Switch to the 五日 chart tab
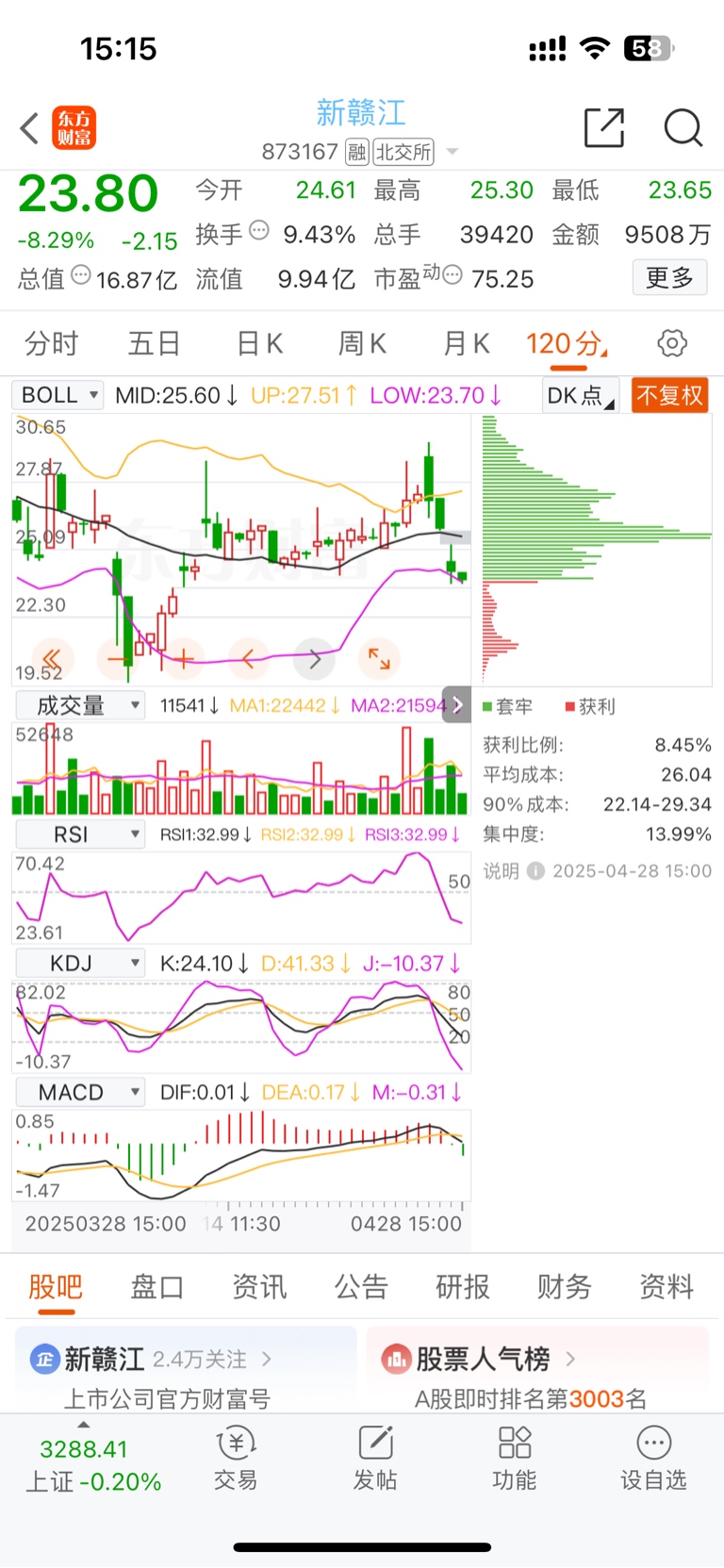This screenshot has width=724, height=1568. tap(155, 343)
